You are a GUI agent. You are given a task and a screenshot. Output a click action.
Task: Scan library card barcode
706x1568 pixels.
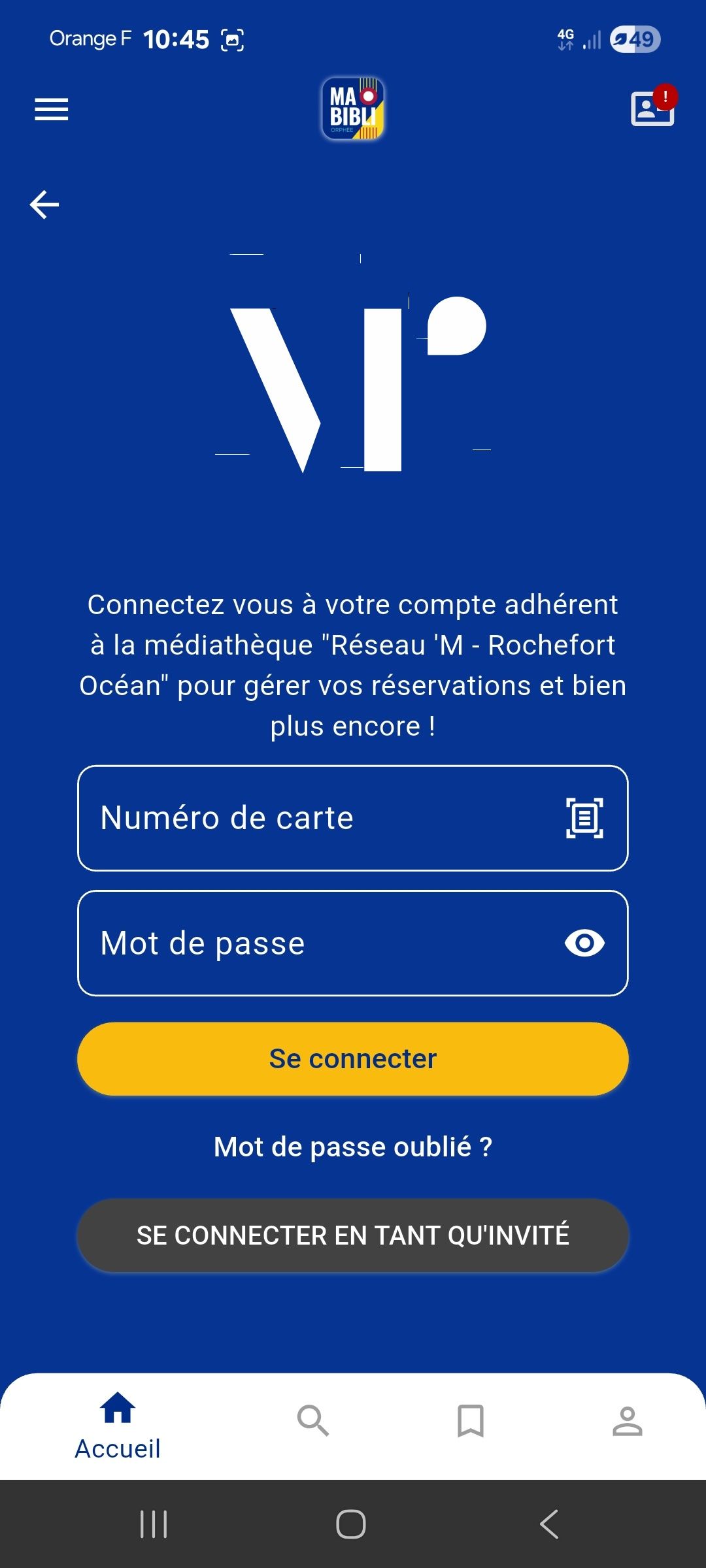(x=584, y=818)
